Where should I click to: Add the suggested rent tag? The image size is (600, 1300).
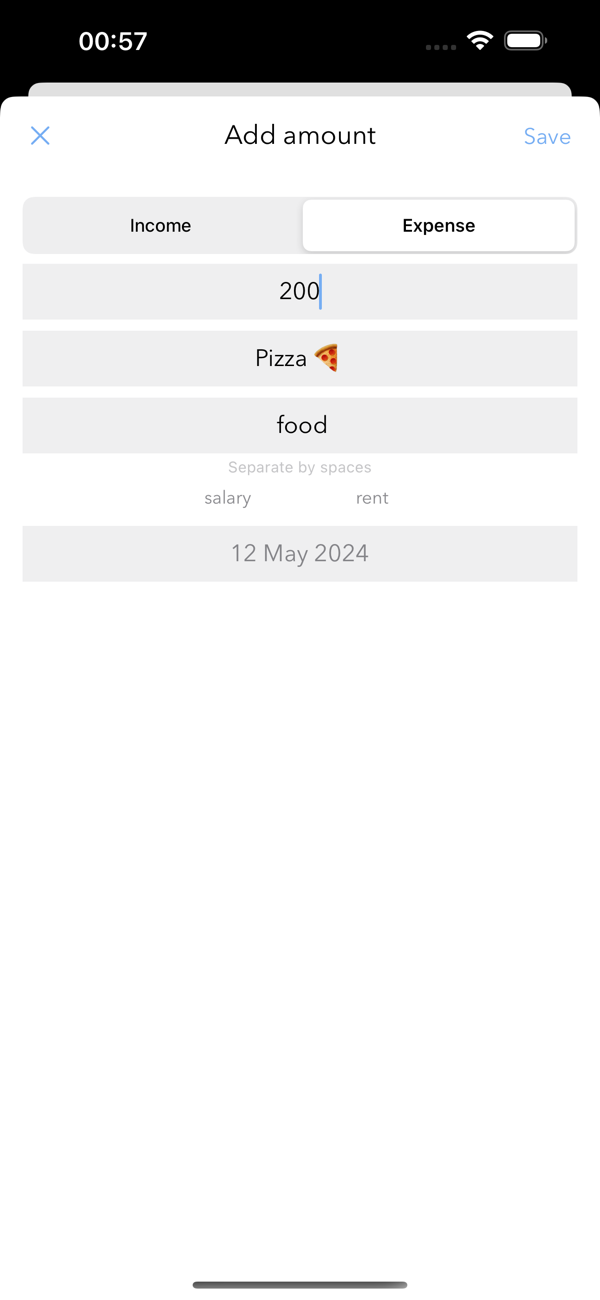(x=372, y=498)
